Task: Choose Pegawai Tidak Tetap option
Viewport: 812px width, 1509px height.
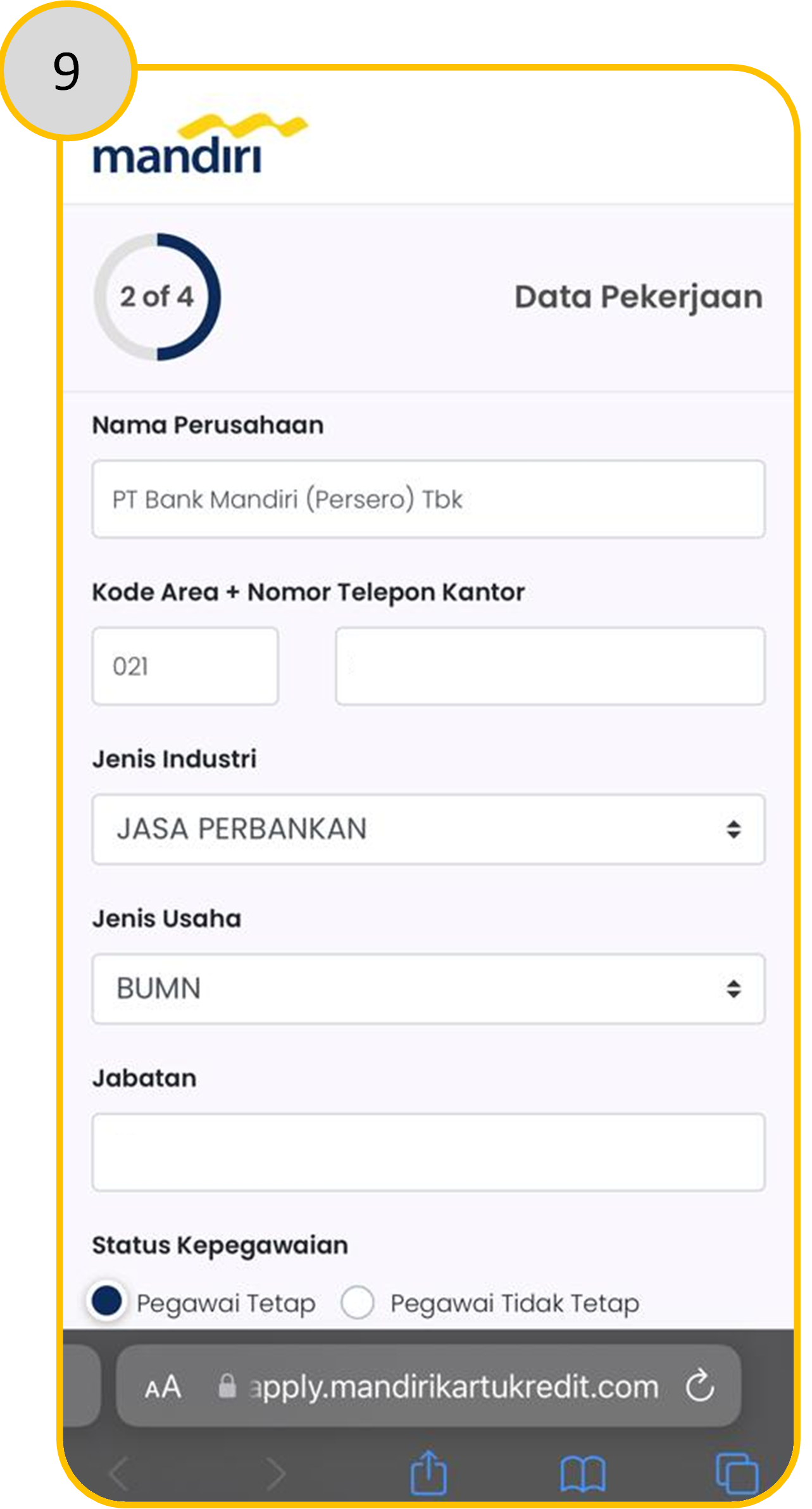Action: point(358,1302)
